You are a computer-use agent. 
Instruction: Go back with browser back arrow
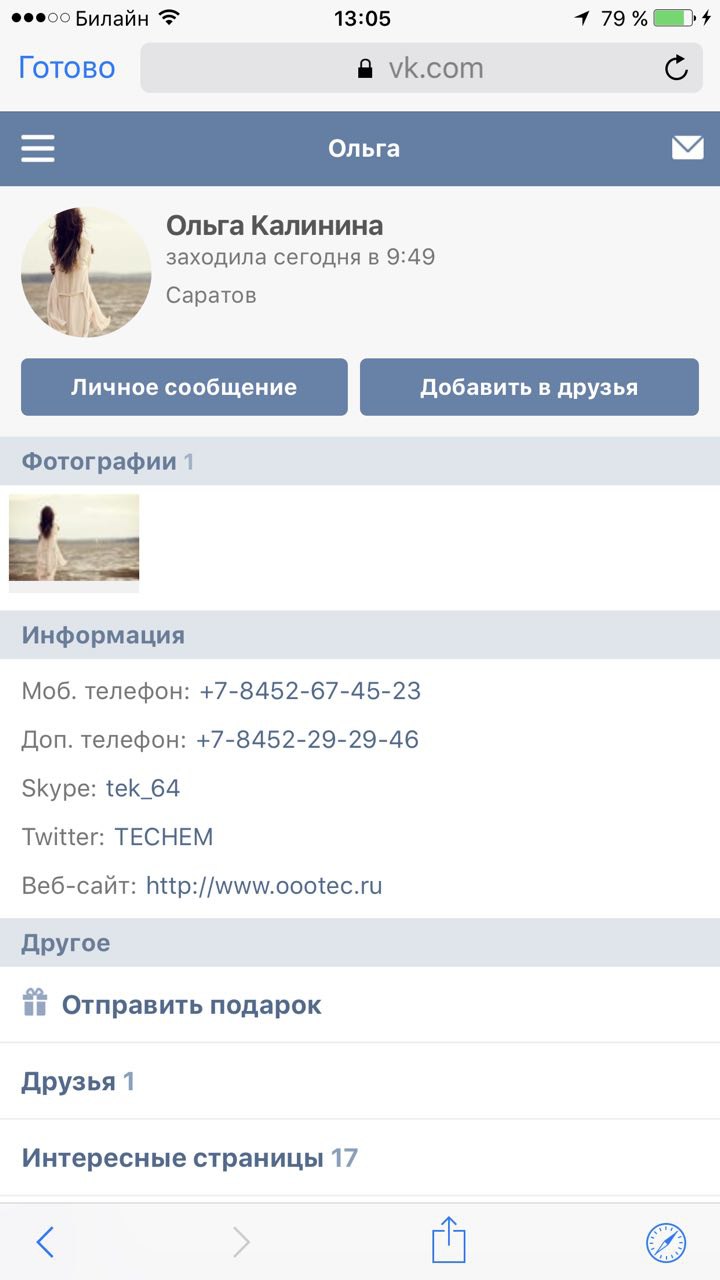tap(45, 1242)
